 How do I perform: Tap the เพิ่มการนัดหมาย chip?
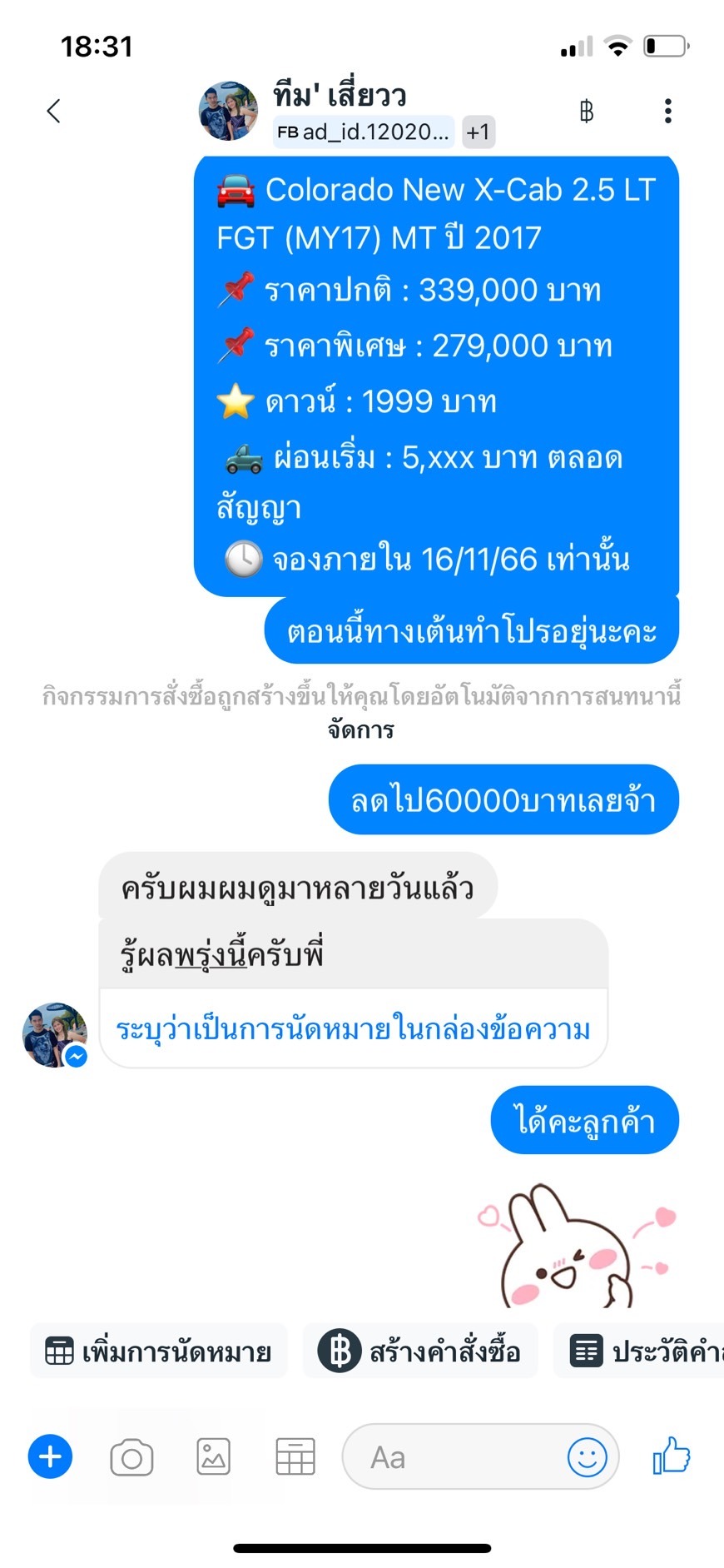[x=158, y=1351]
